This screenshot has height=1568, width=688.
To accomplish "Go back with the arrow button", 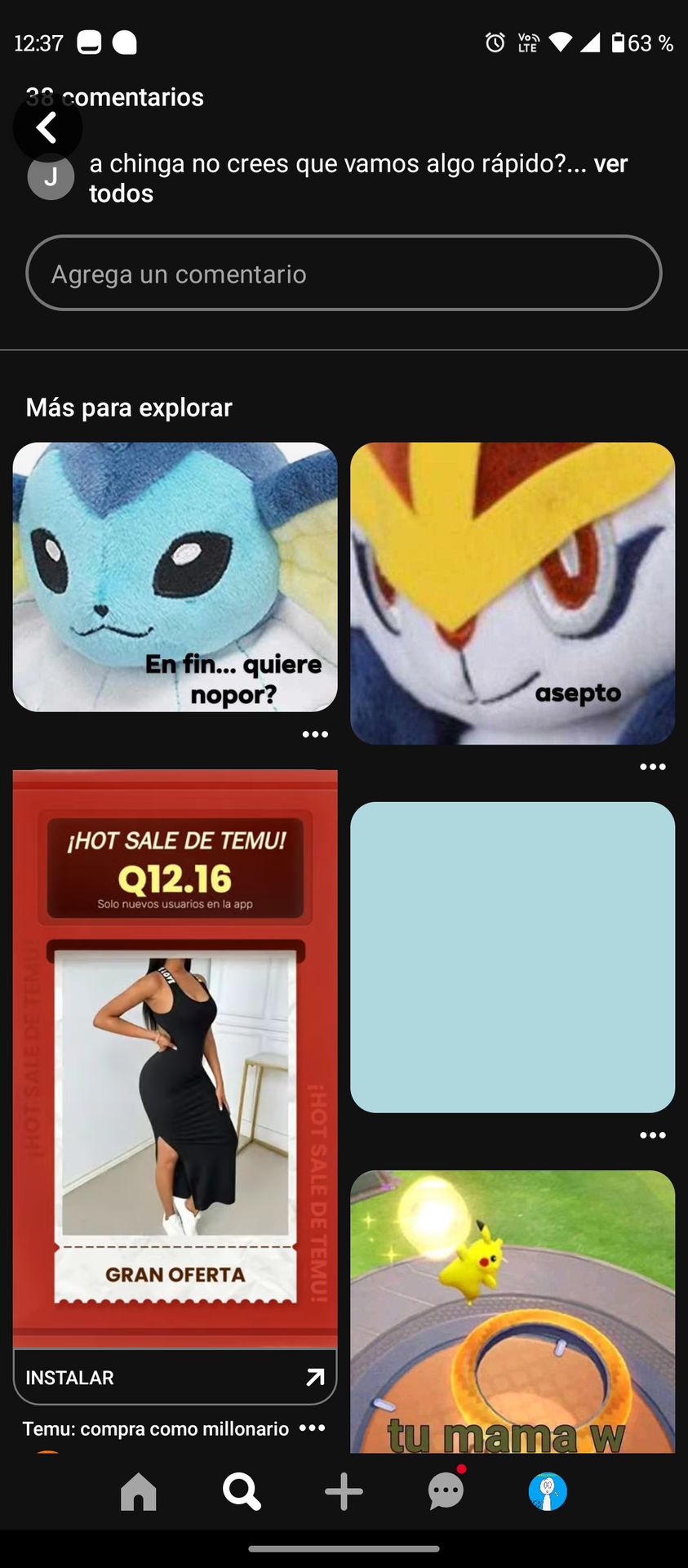I will point(47,127).
